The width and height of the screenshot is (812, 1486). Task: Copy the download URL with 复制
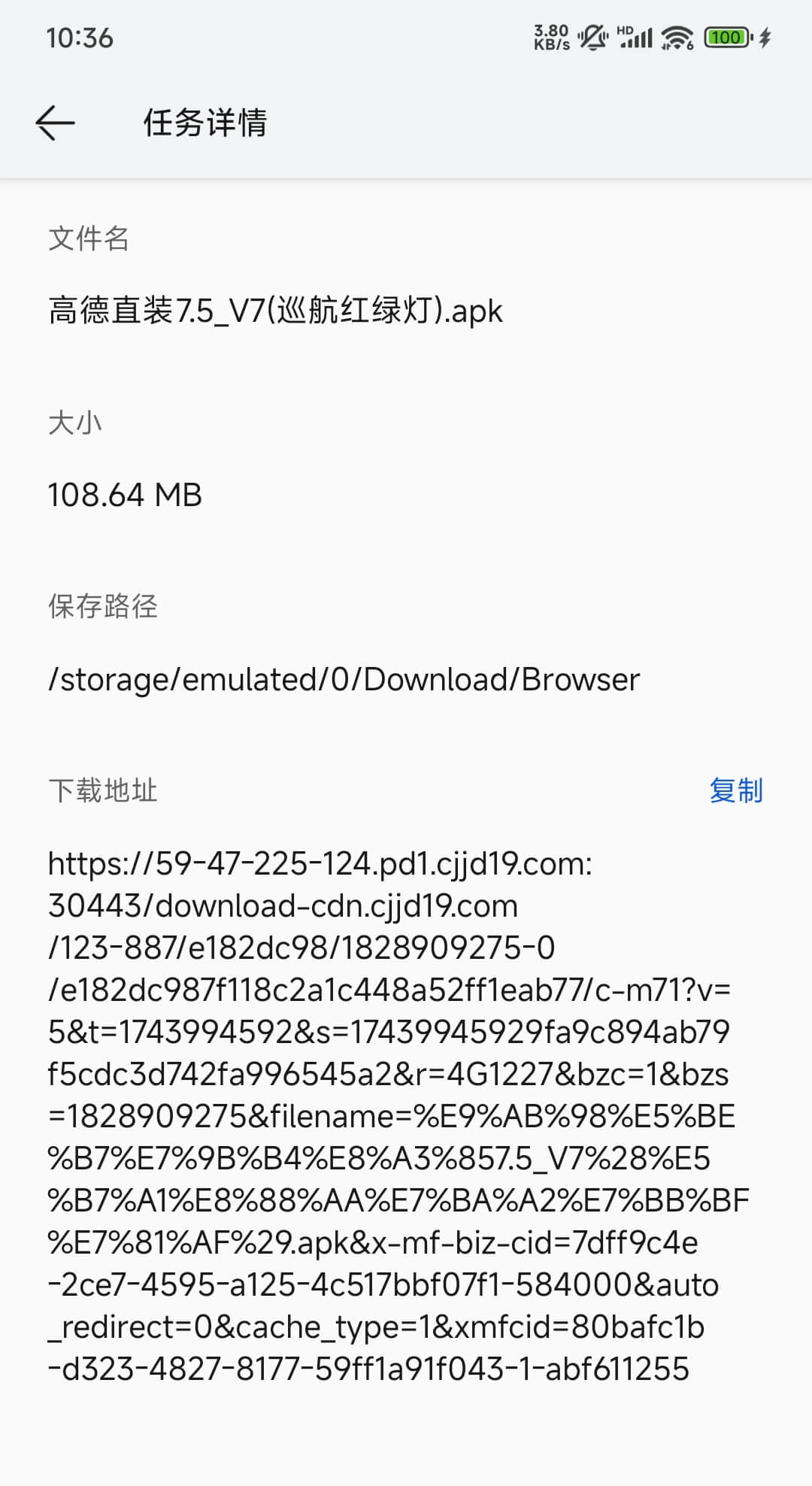pos(736,790)
